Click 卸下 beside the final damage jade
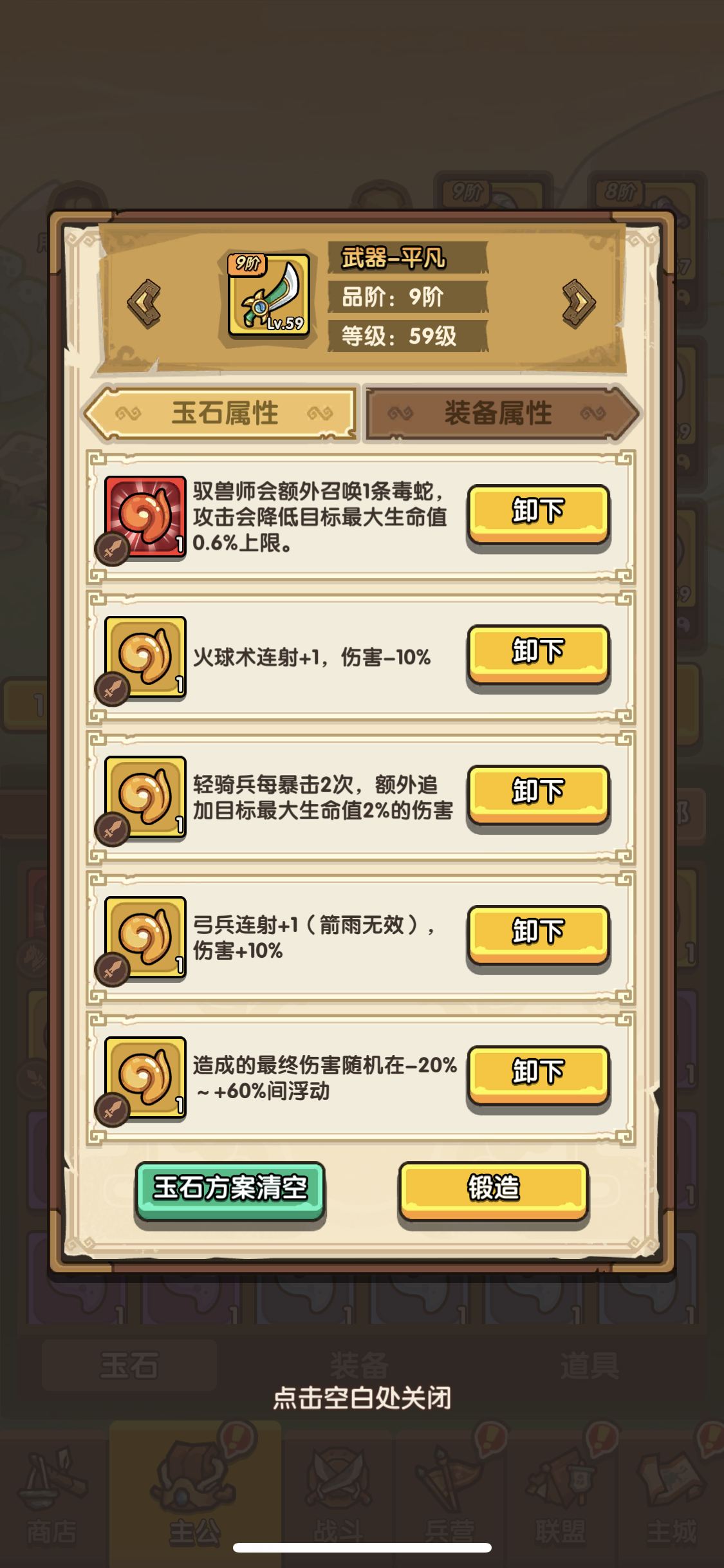The height and width of the screenshot is (1568, 724). [x=538, y=1075]
